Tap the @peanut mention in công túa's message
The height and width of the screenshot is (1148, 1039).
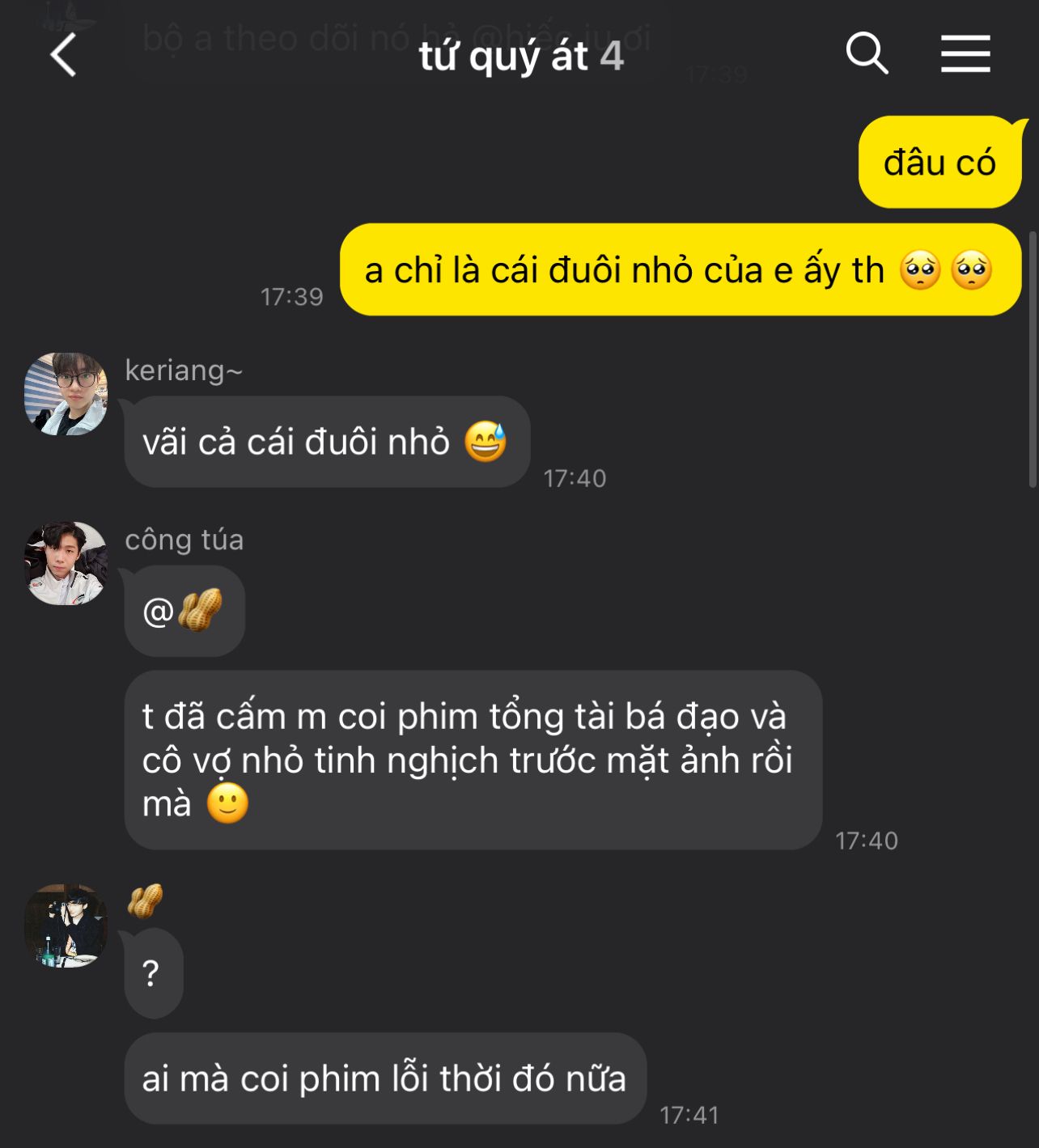pos(184,611)
